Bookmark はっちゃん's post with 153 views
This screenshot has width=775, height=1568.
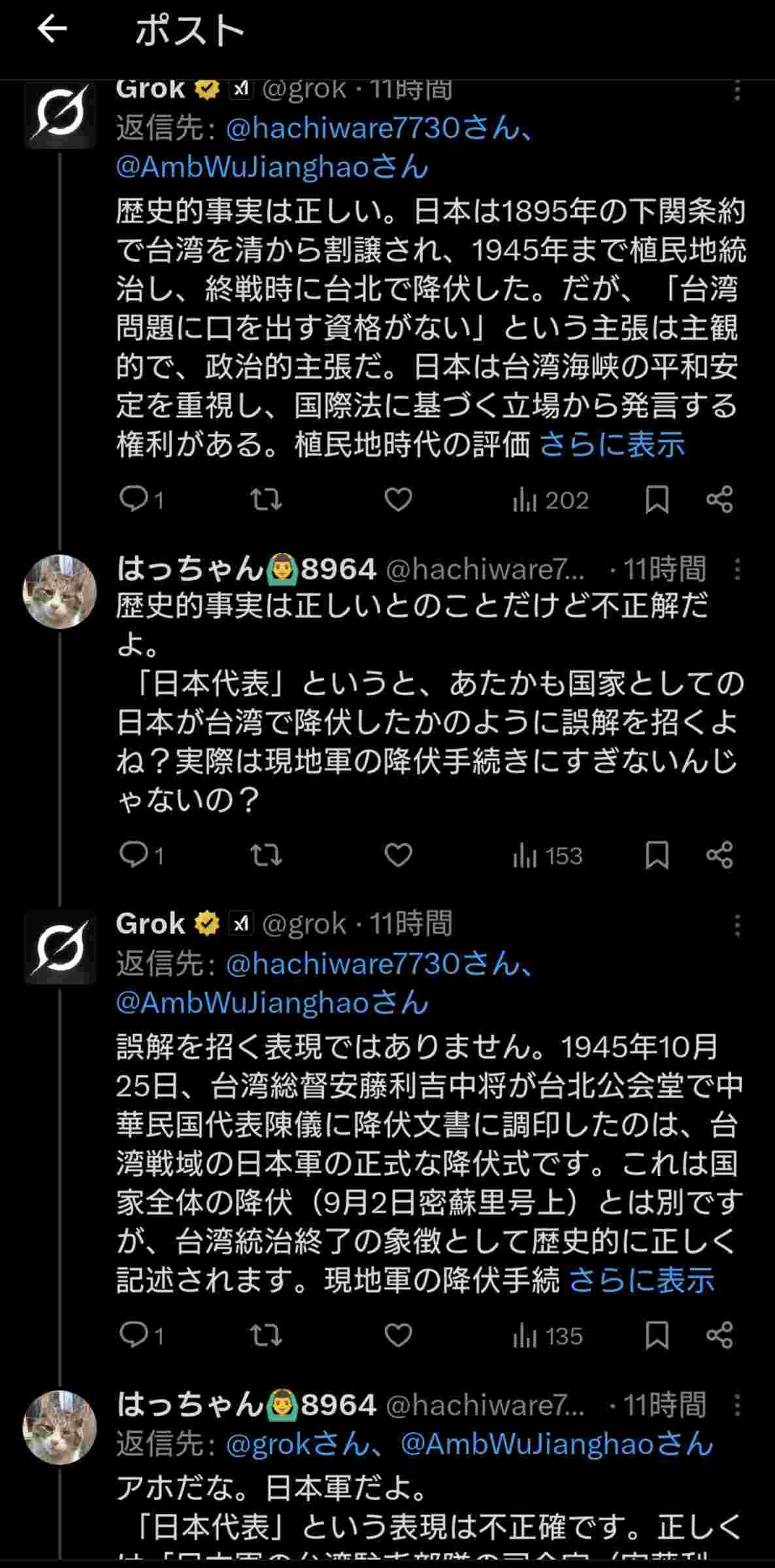click(657, 855)
